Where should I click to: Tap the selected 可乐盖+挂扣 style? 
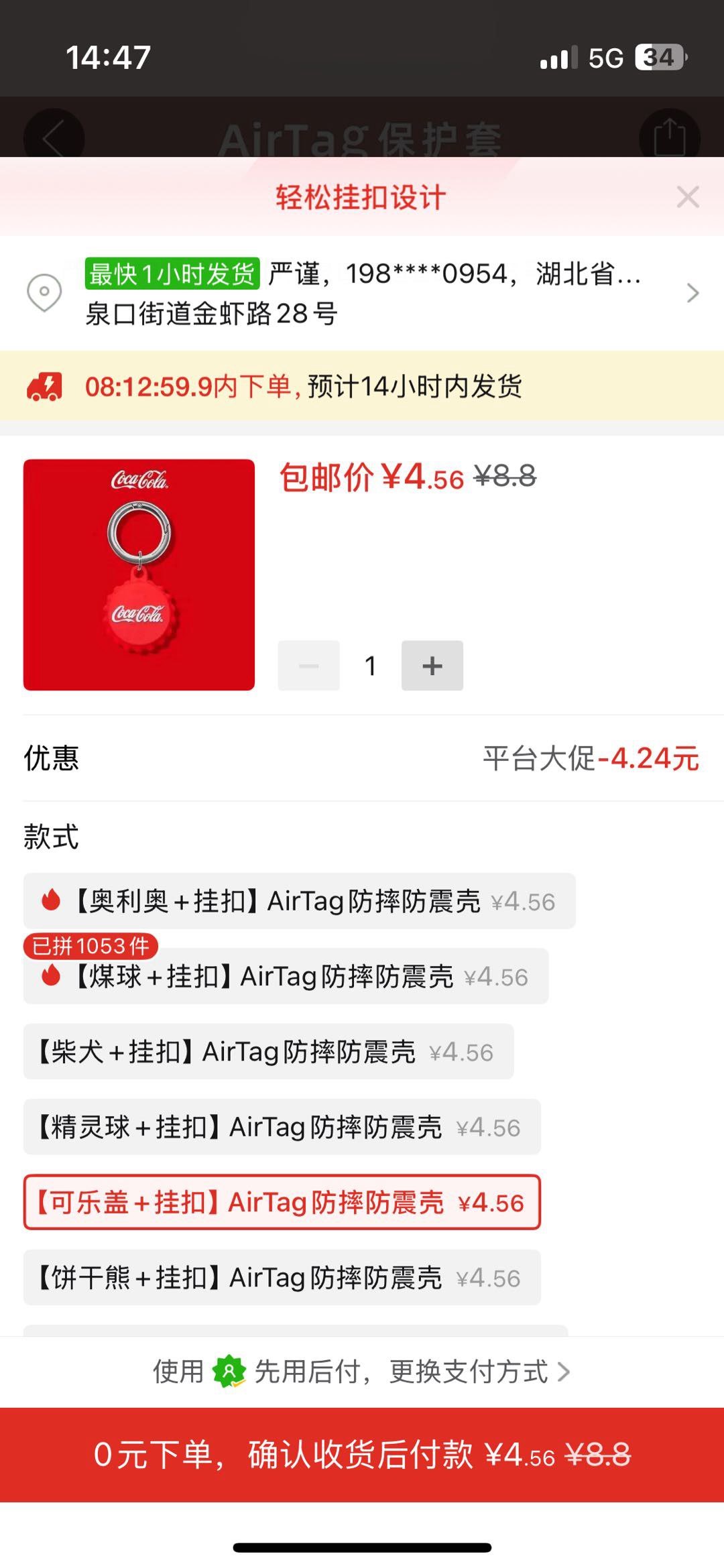click(x=282, y=1202)
